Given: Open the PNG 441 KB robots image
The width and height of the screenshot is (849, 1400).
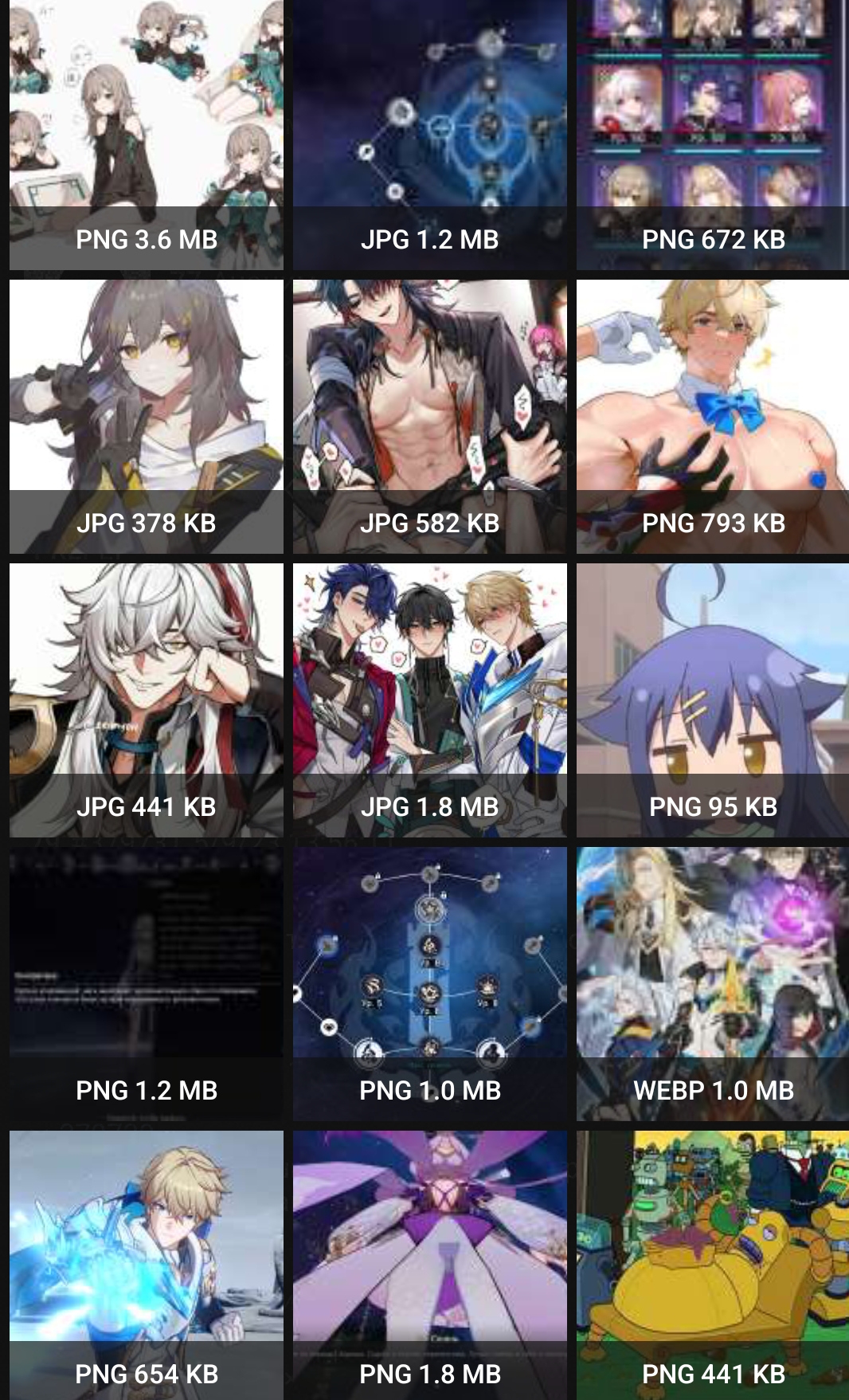Looking at the screenshot, I should pos(713,1265).
